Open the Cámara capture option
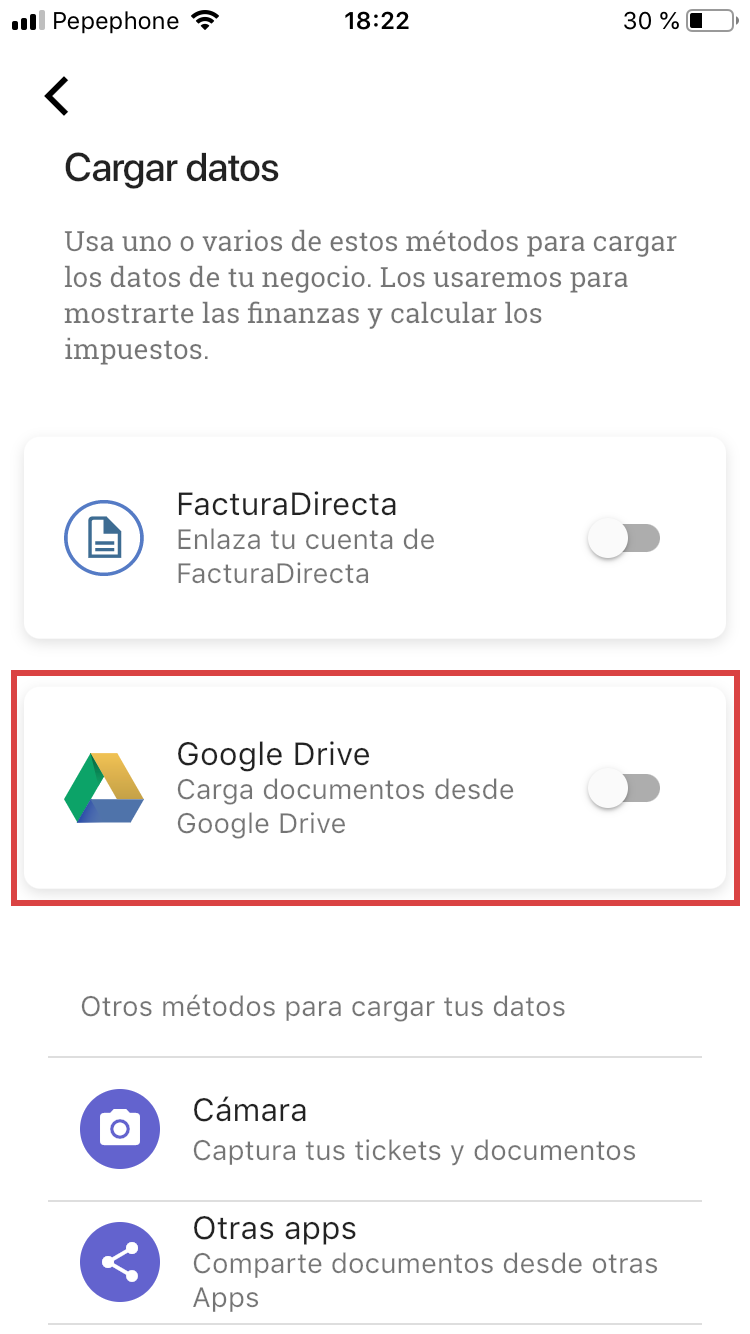This screenshot has width=750, height=1334. [x=375, y=1128]
